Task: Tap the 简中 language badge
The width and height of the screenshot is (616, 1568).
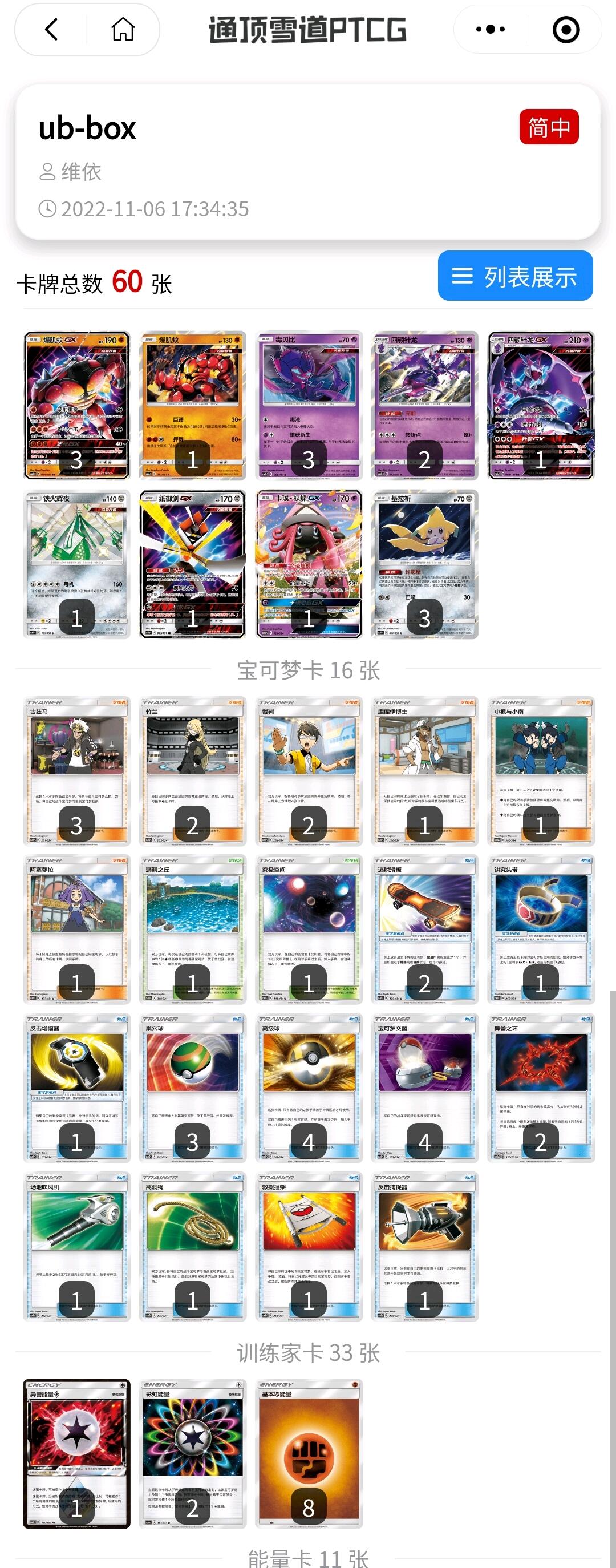Action: click(x=549, y=127)
